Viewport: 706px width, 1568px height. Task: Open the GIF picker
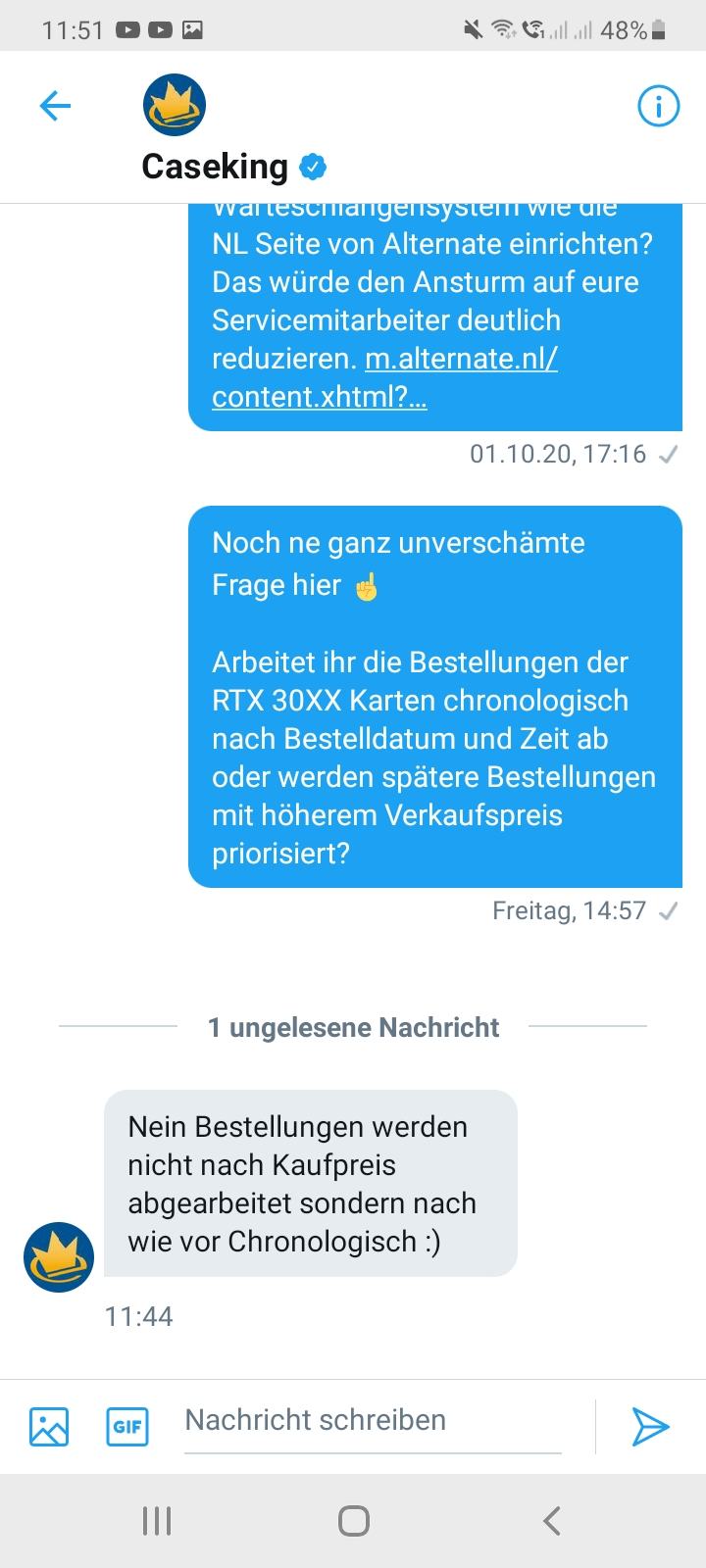[127, 1427]
